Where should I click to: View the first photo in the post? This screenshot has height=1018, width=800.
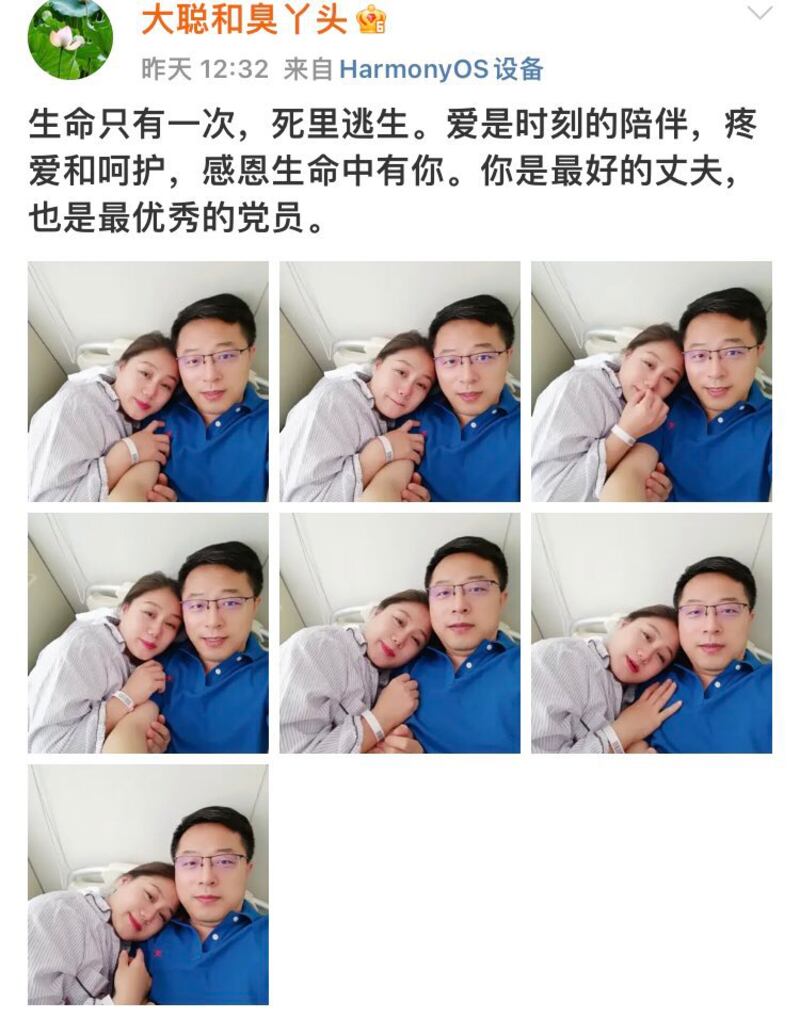click(x=148, y=381)
